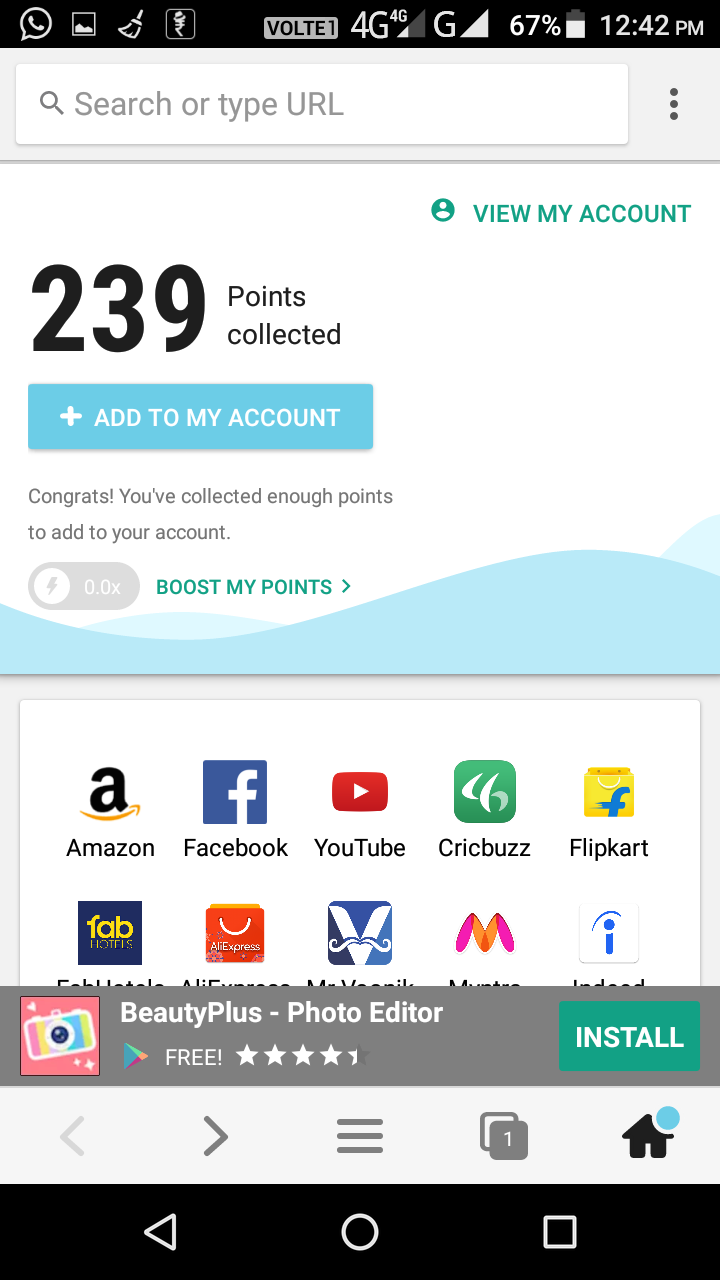Viewport: 720px width, 1280px height.
Task: Open the three-dot overflow menu
Action: pos(674,104)
